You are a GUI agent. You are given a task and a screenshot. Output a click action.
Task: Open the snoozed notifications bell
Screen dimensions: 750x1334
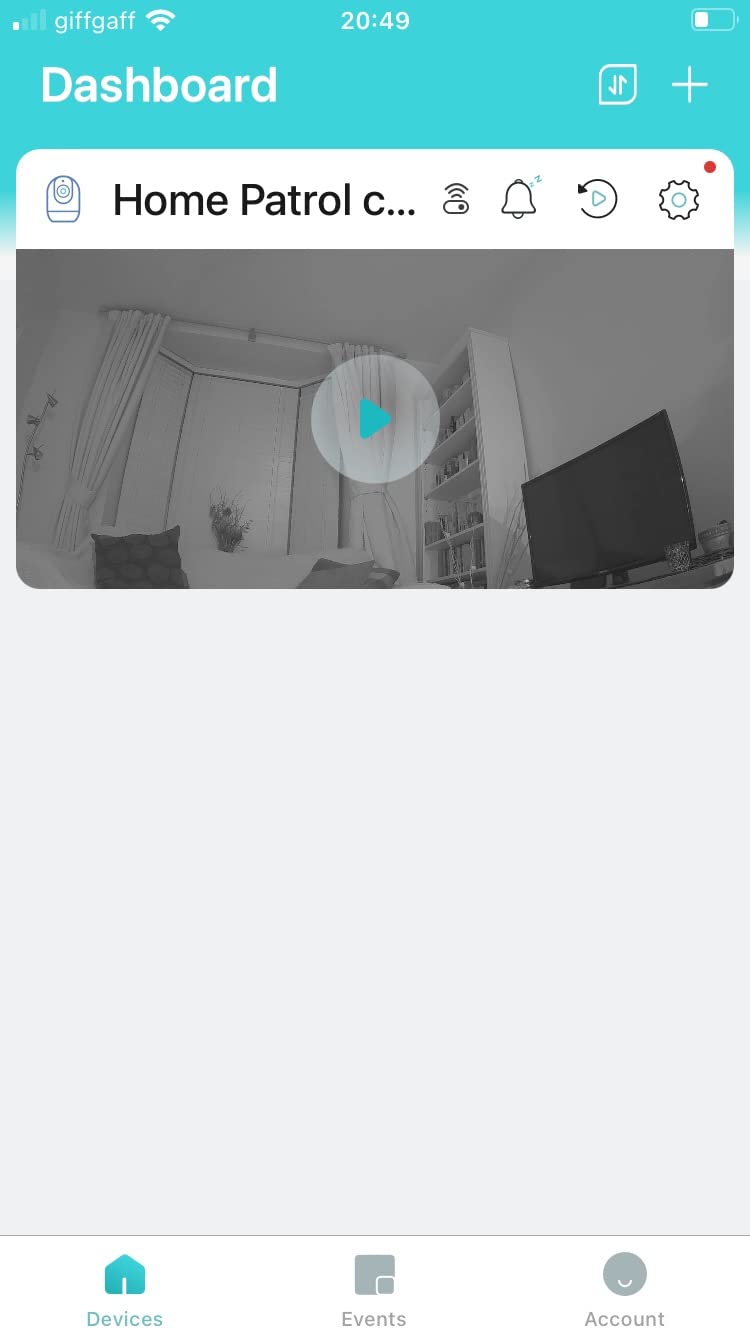pos(519,199)
